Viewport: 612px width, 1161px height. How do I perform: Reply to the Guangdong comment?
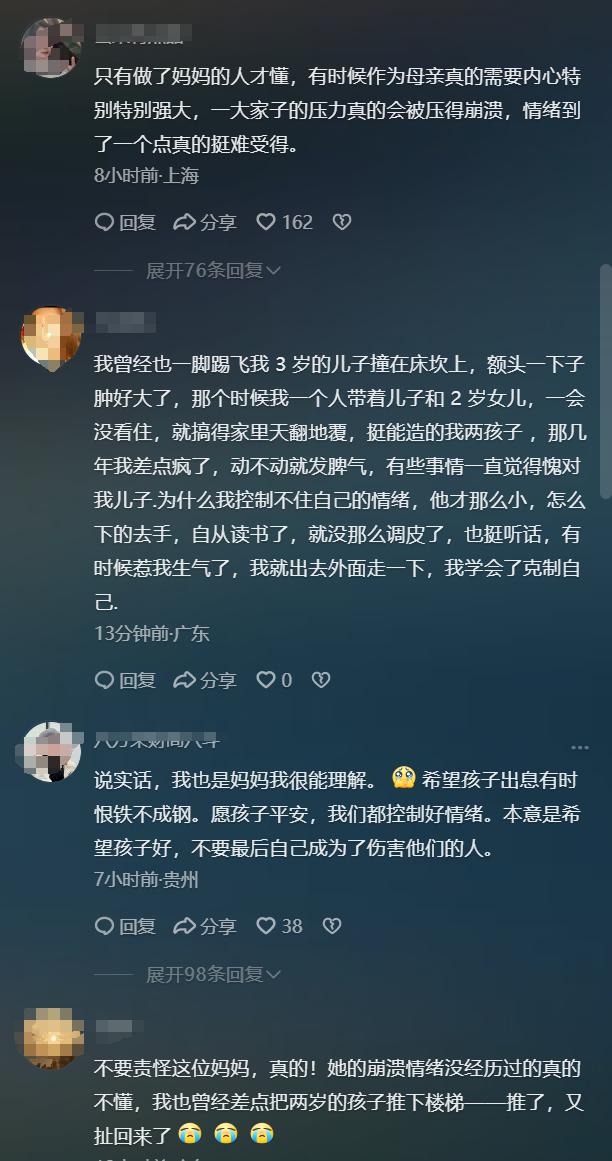(125, 680)
